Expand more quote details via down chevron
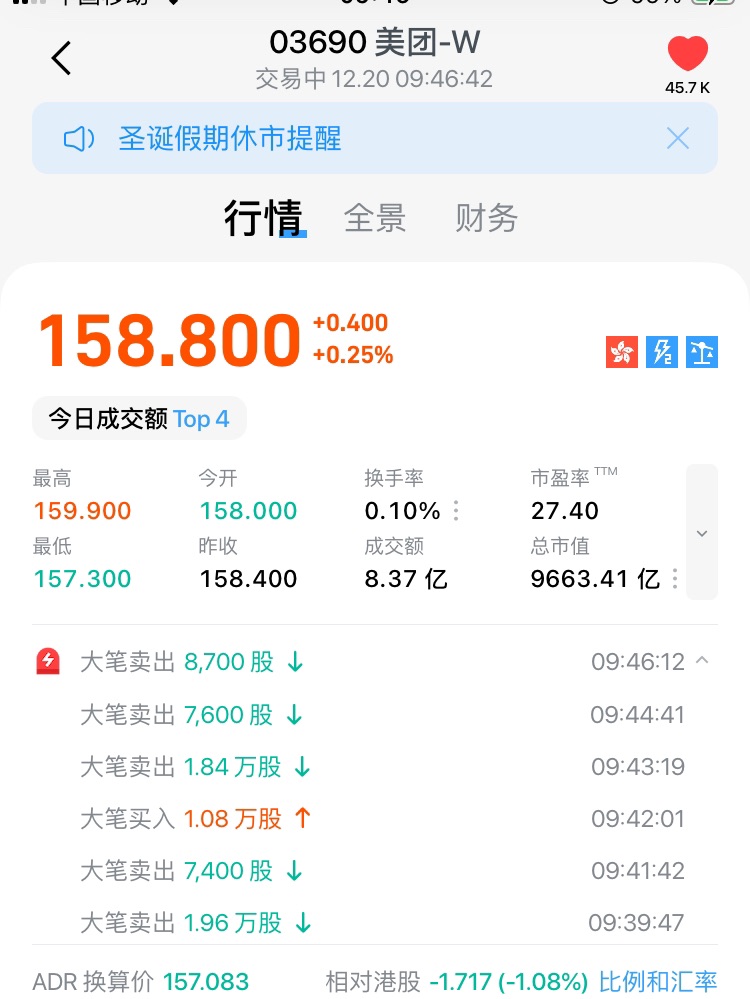Image resolution: width=750 pixels, height=999 pixels. 701,532
